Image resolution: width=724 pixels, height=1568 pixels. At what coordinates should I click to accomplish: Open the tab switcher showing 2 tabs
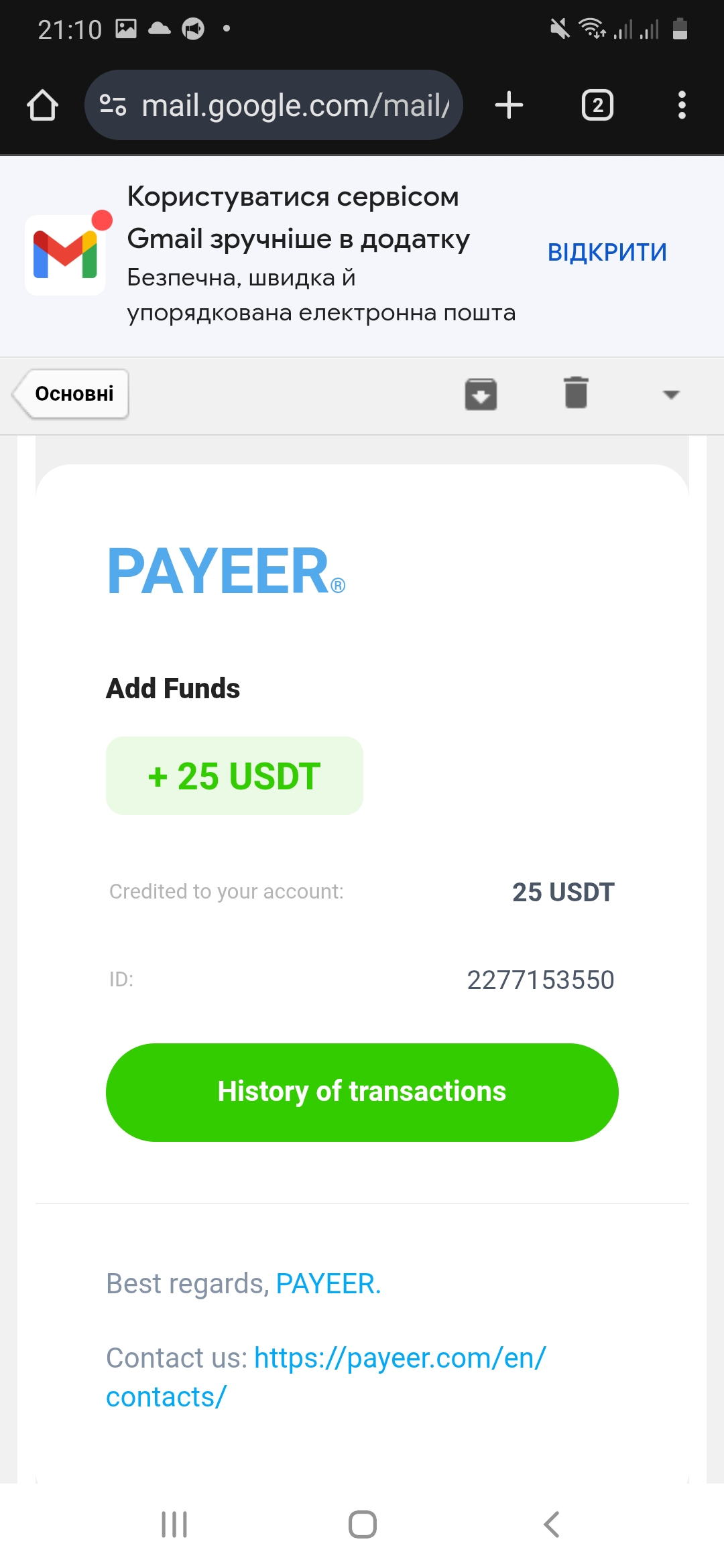click(x=597, y=105)
